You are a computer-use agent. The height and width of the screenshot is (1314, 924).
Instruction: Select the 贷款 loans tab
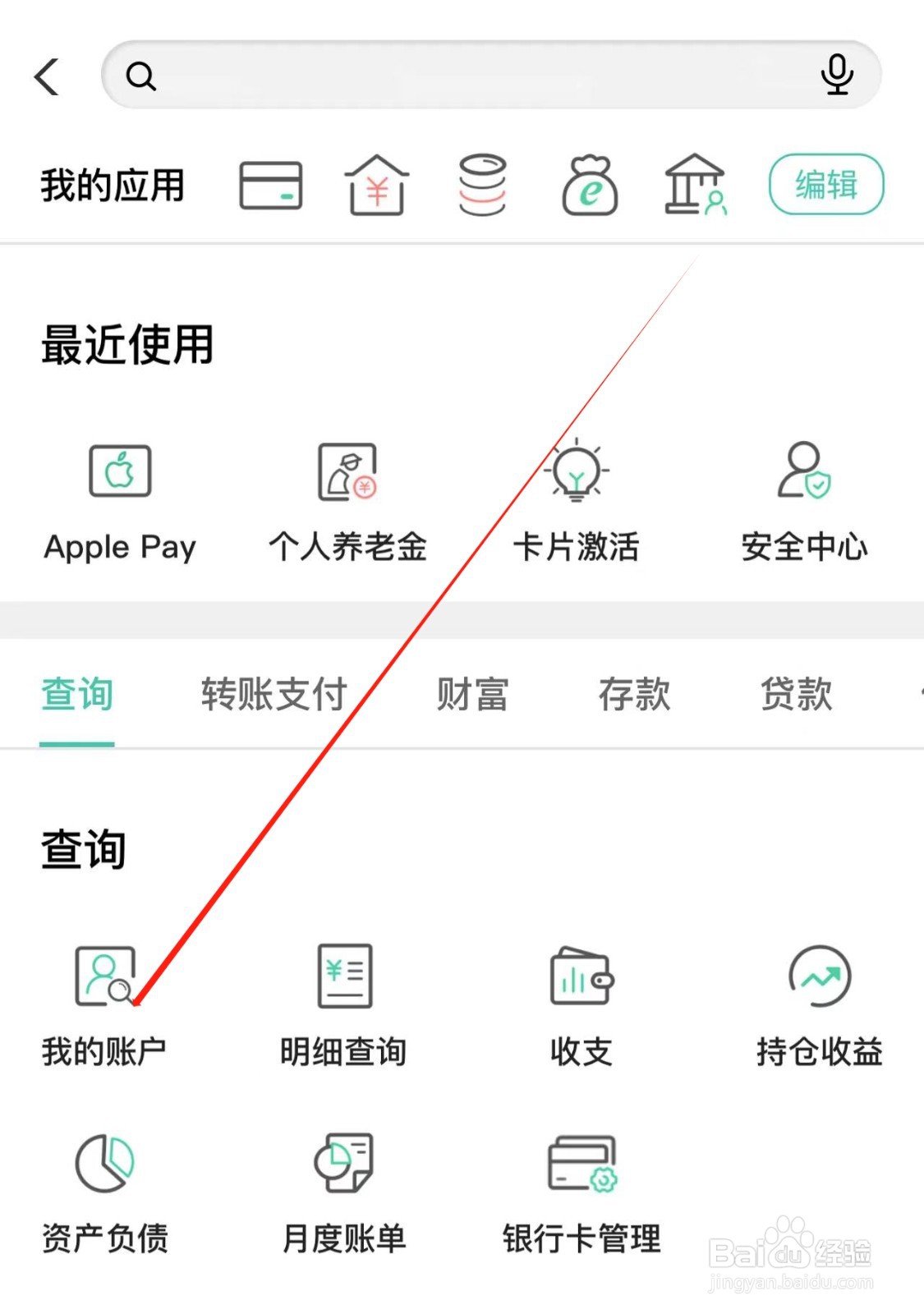[795, 694]
